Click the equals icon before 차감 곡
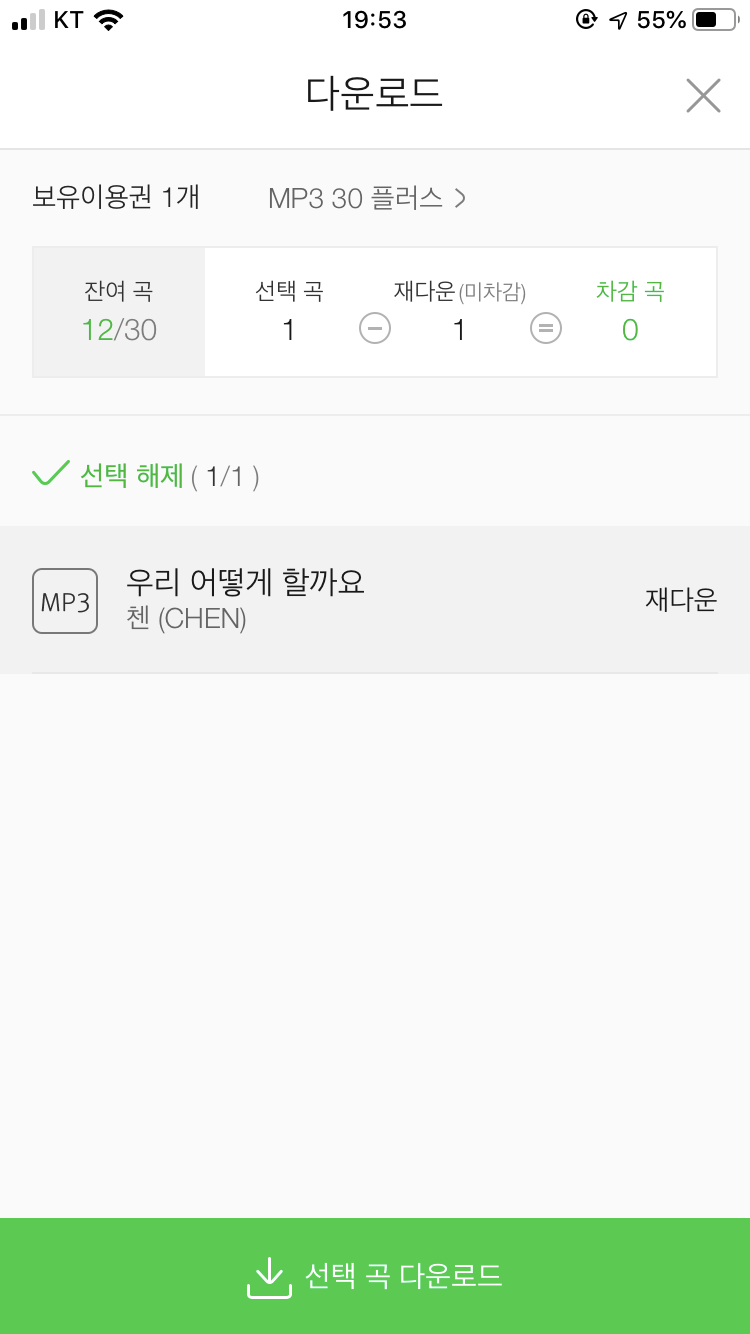The image size is (750, 1334). tap(545, 329)
